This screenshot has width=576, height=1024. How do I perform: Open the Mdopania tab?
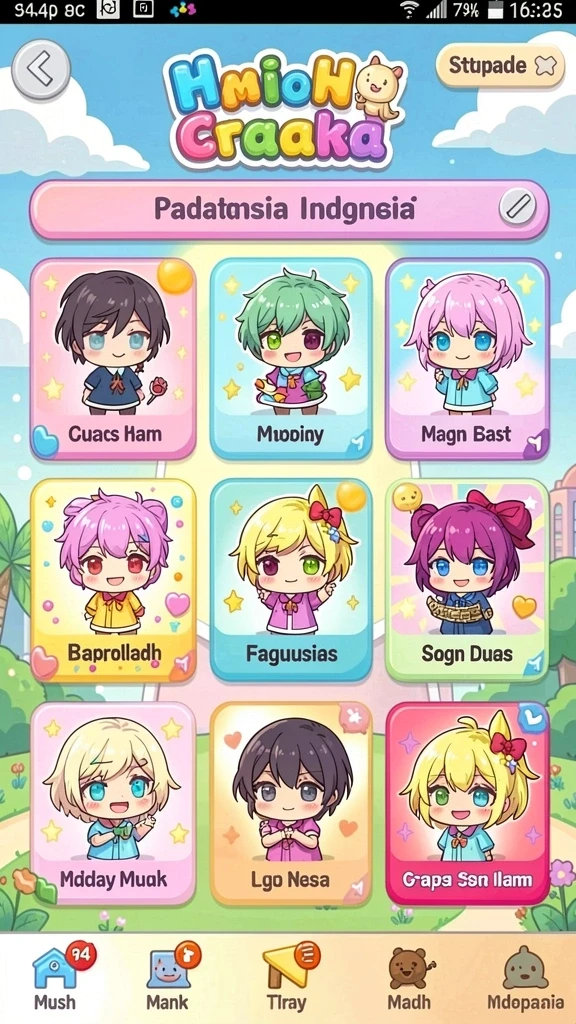(x=526, y=977)
